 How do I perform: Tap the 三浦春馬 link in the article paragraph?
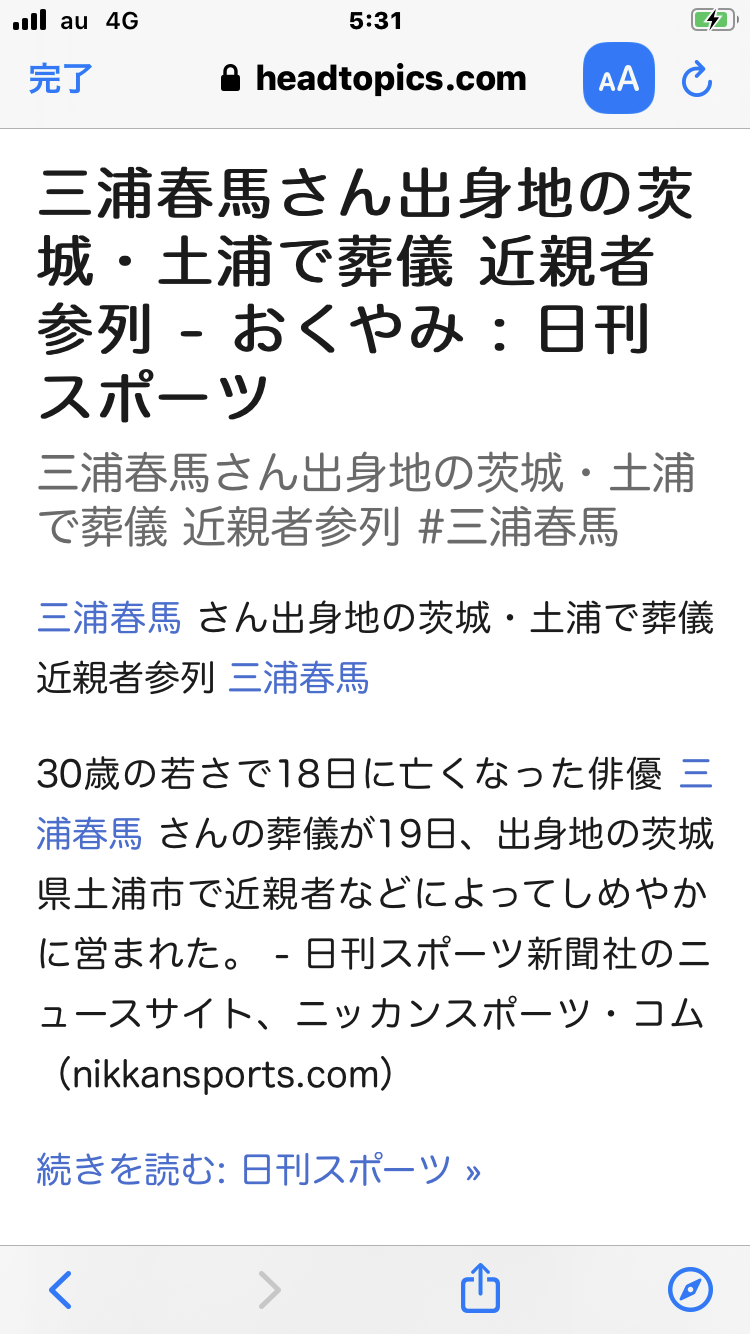(90, 833)
